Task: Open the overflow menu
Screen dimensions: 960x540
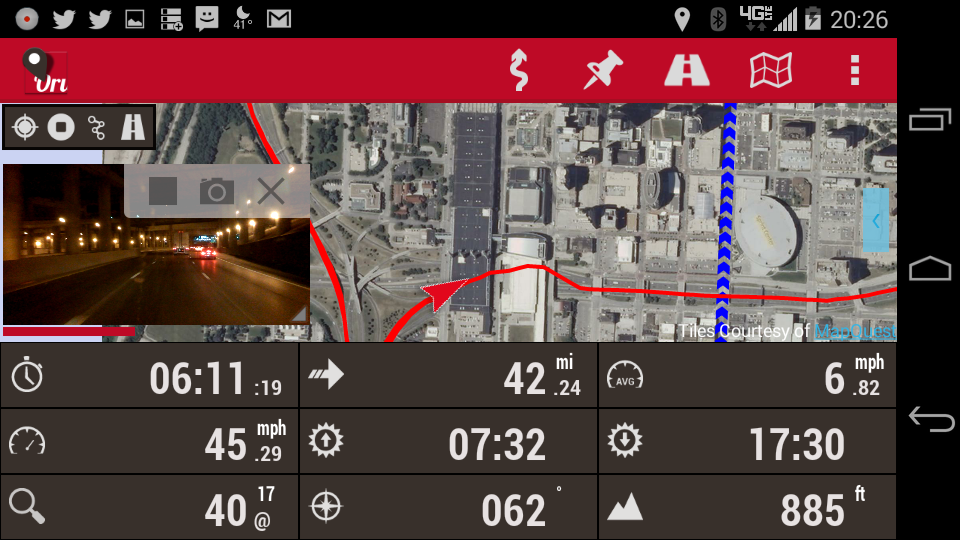Action: coord(854,70)
